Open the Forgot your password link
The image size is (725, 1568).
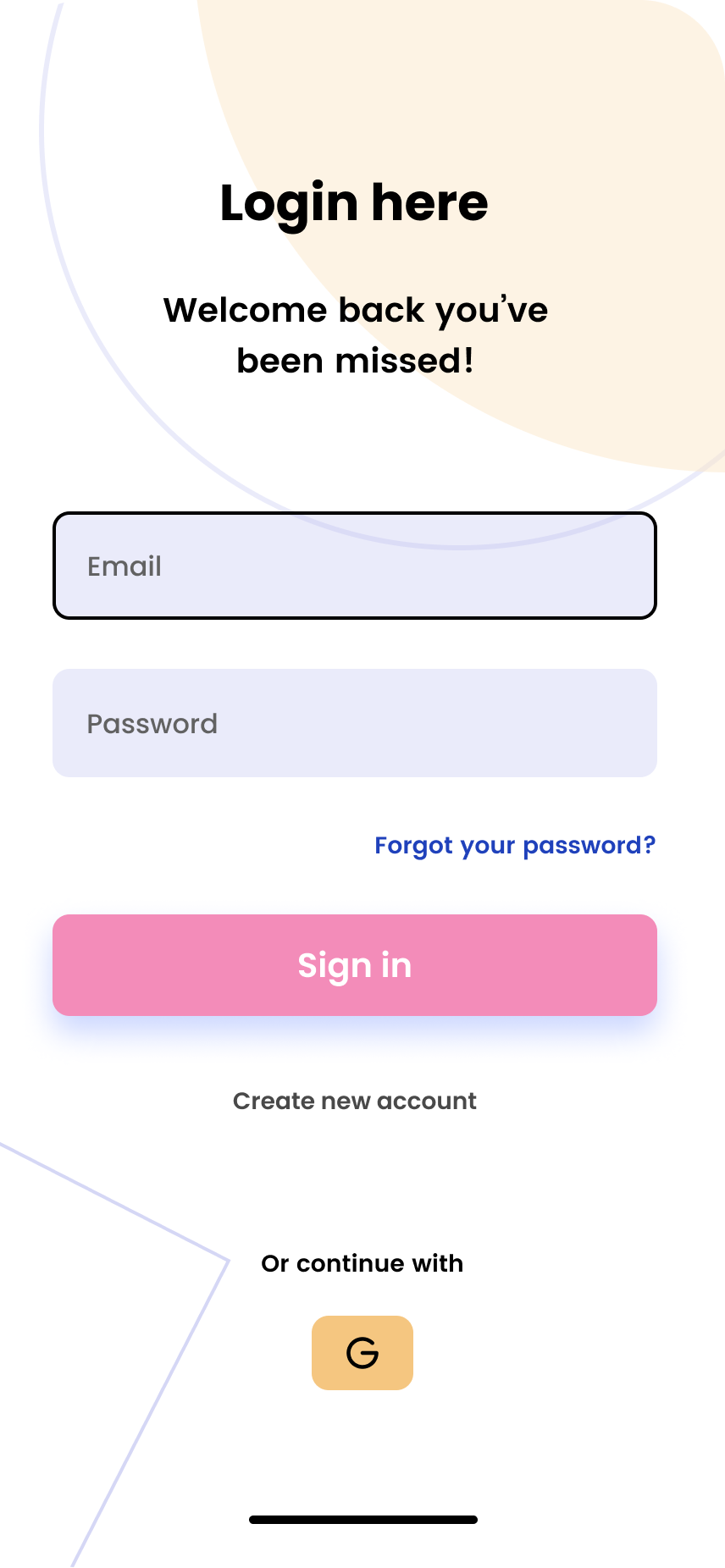[x=515, y=845]
